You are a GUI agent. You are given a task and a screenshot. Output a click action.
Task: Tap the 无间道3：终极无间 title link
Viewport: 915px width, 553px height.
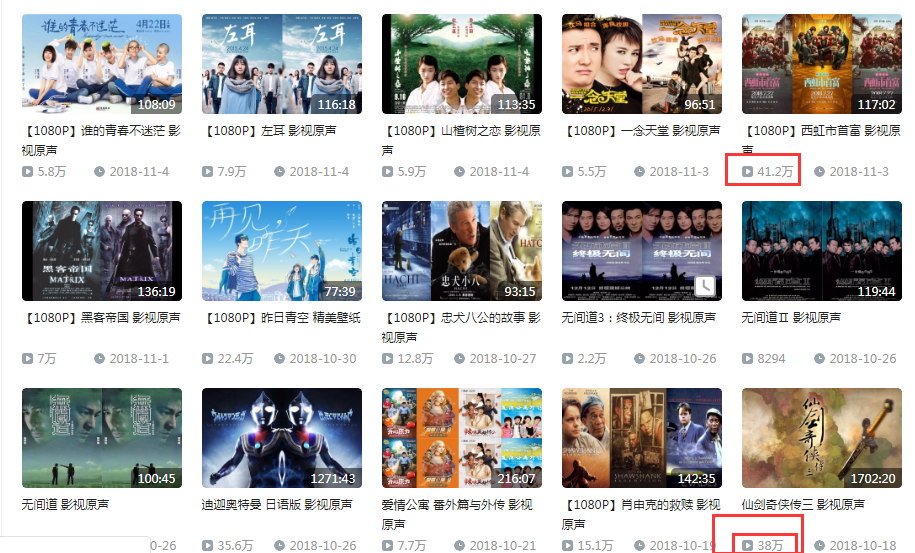(638, 318)
